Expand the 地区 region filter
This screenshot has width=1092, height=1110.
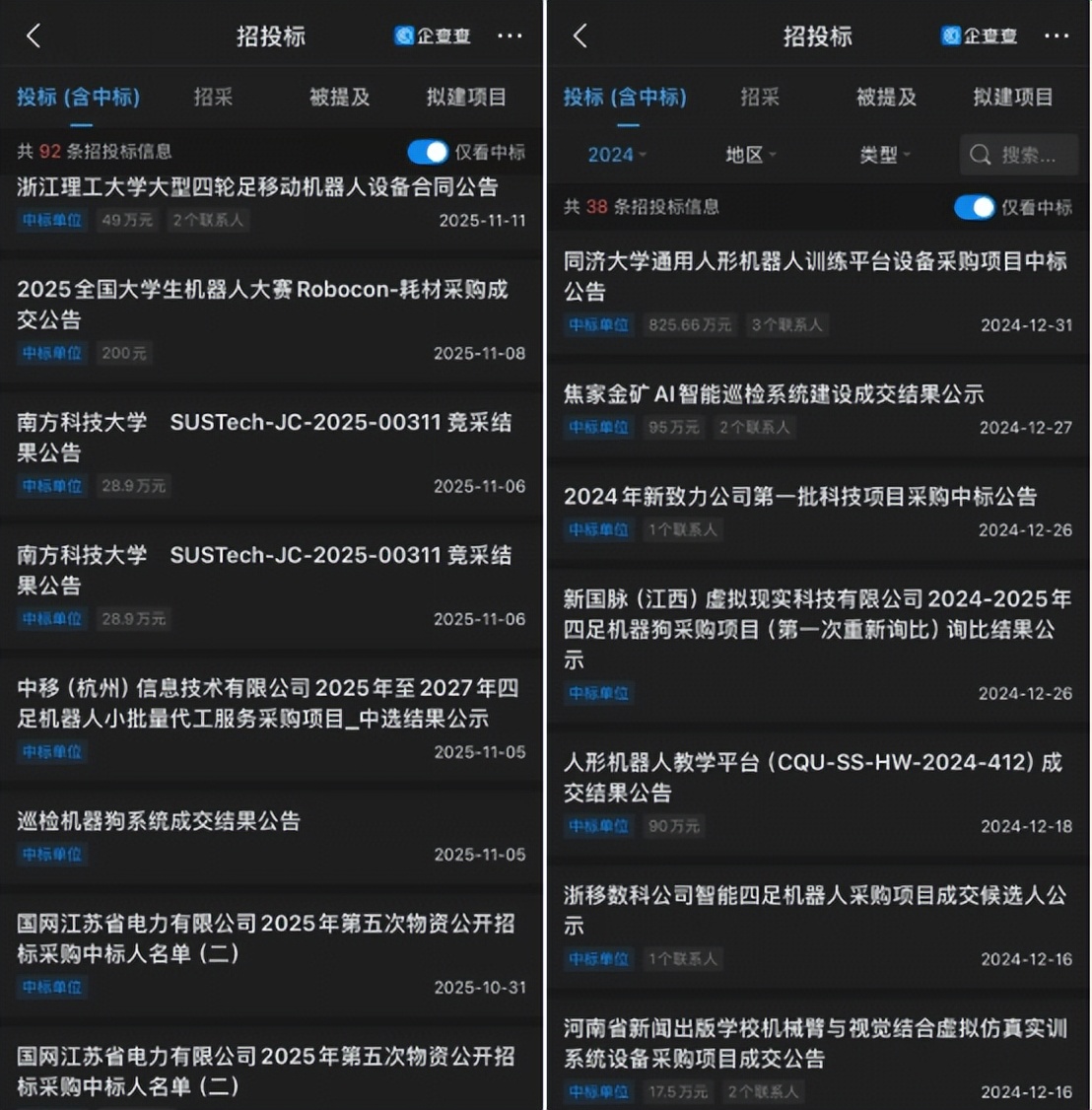pyautogui.click(x=749, y=155)
